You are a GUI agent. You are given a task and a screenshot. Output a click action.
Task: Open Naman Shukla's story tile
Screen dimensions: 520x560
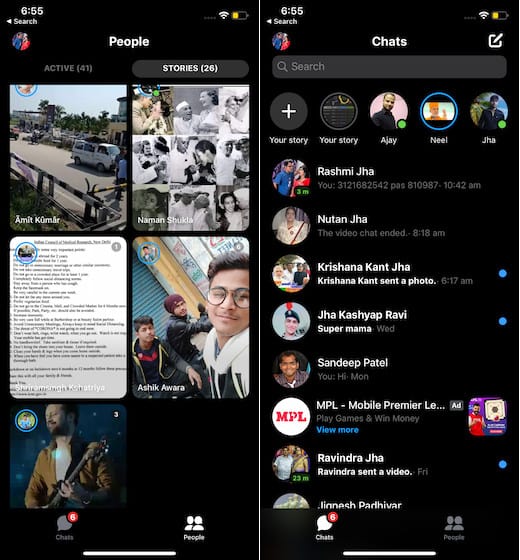(x=191, y=157)
